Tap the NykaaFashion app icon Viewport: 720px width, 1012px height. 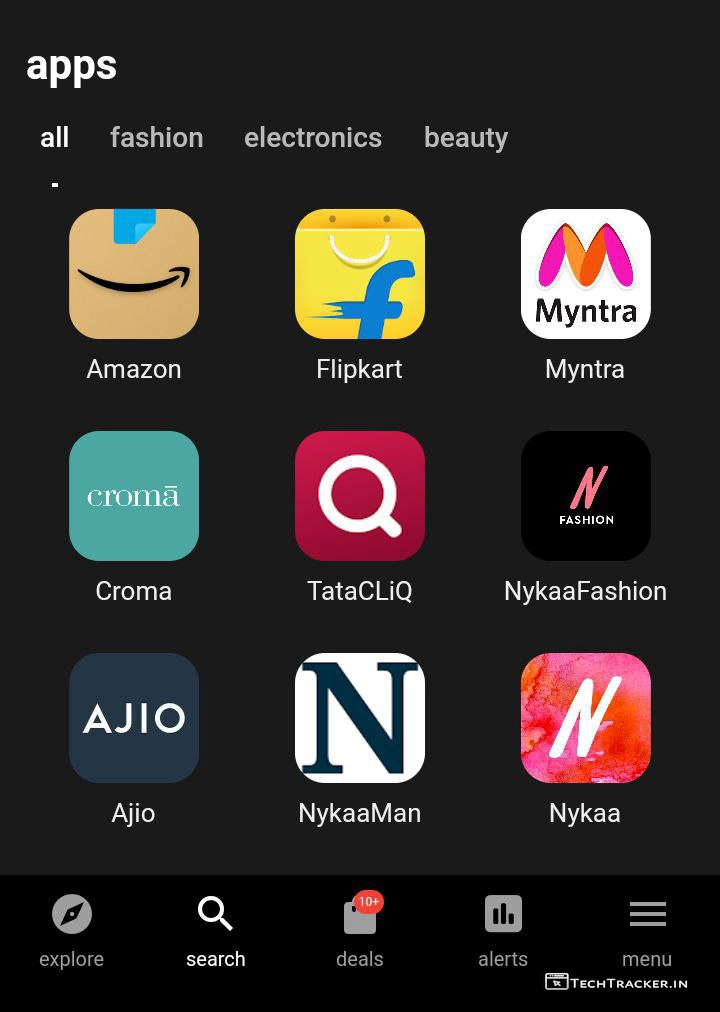click(x=585, y=496)
